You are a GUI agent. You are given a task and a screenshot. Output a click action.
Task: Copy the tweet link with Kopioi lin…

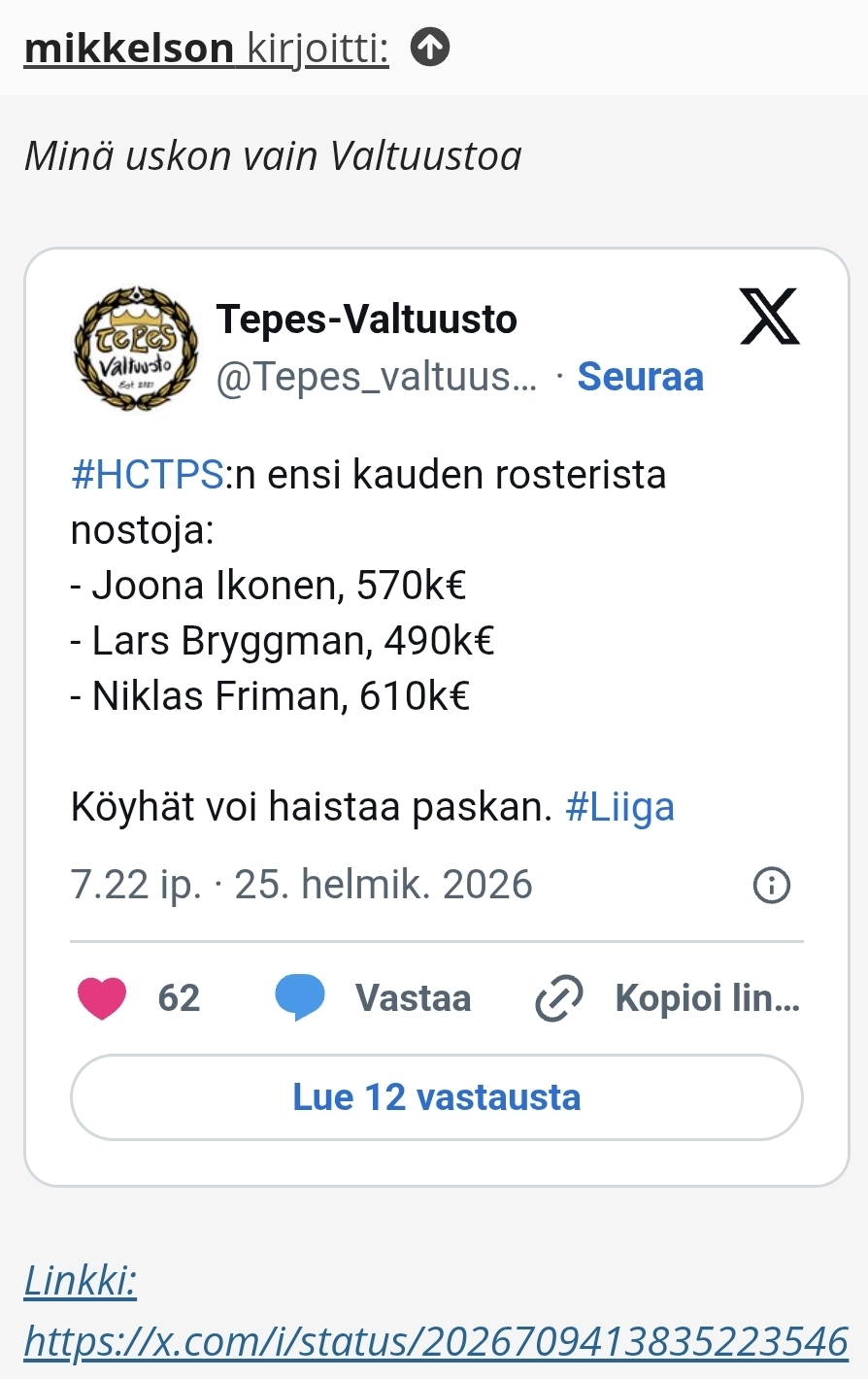click(668, 998)
